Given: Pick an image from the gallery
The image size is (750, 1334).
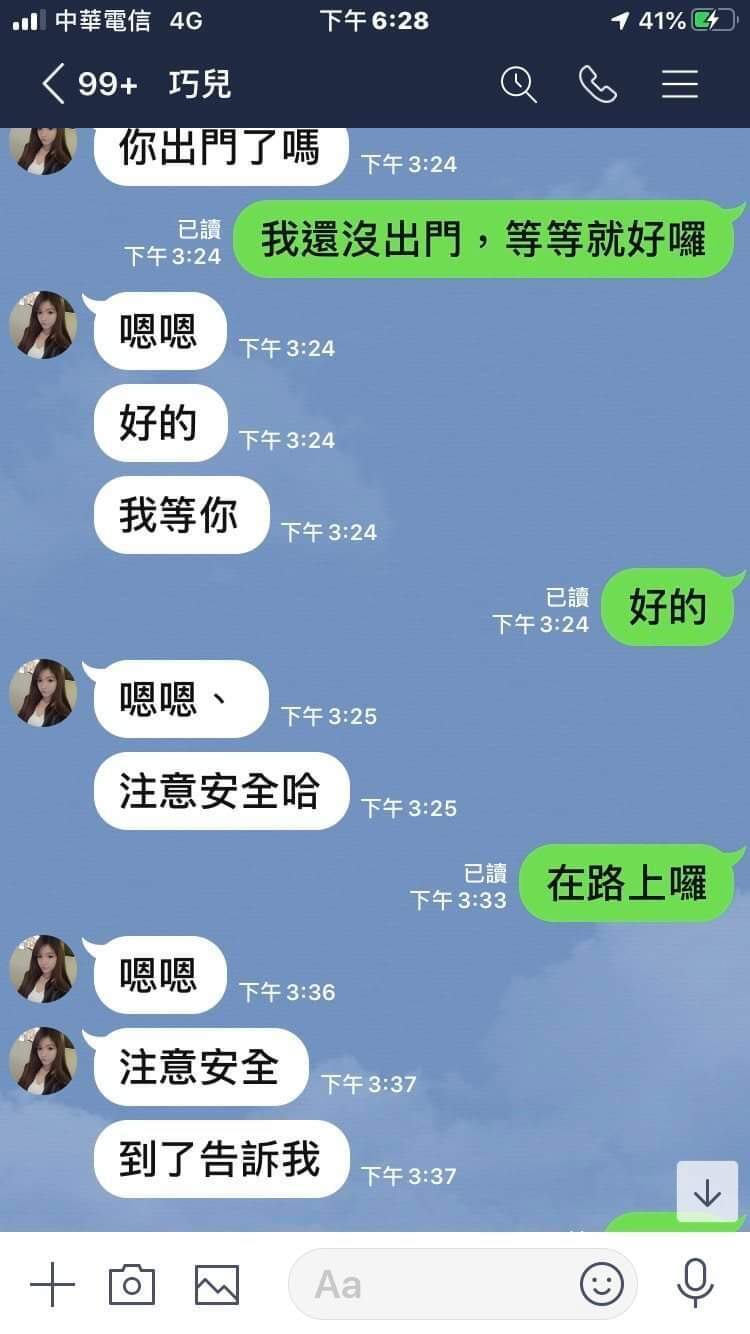Looking at the screenshot, I should point(216,1284).
